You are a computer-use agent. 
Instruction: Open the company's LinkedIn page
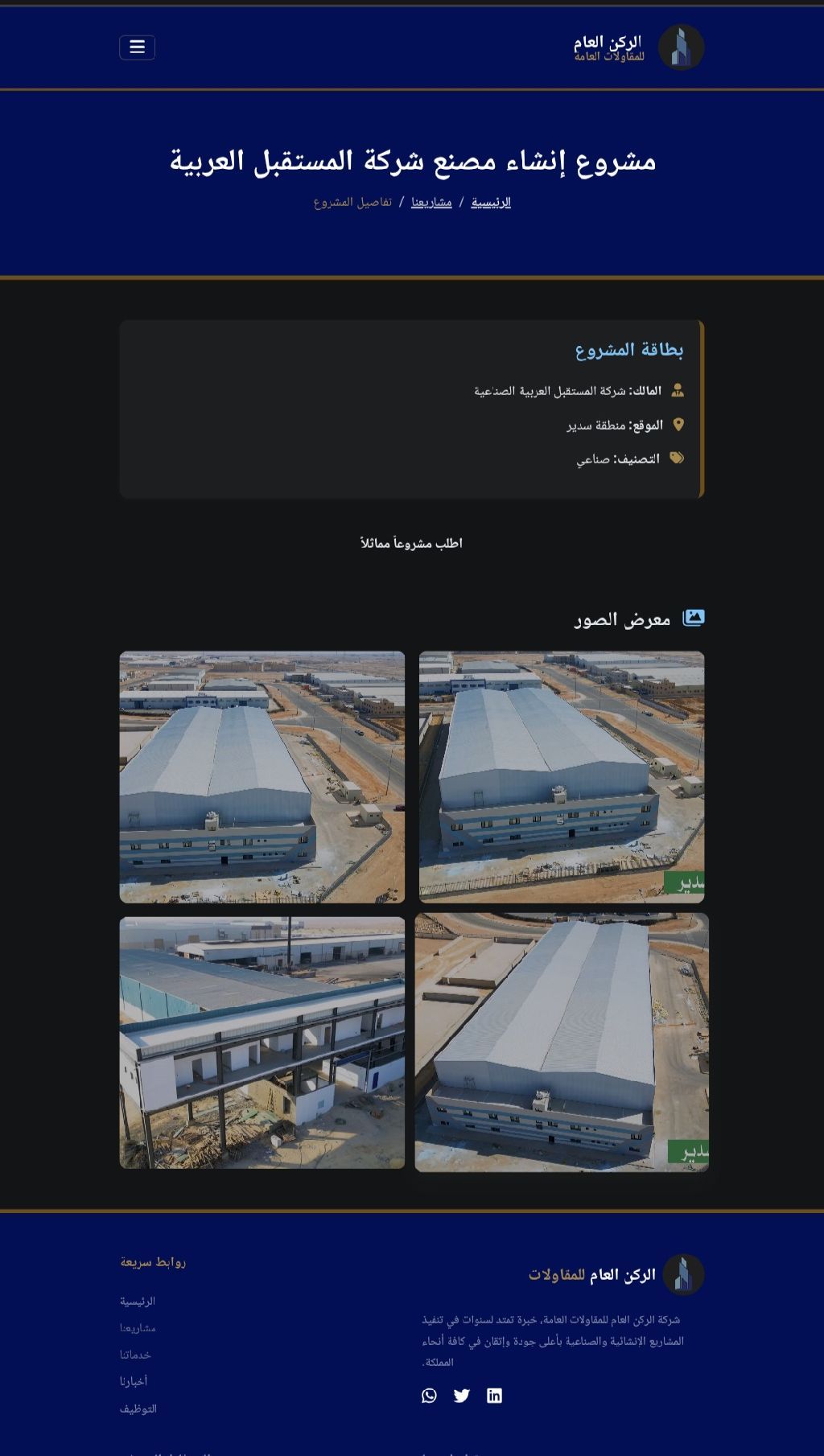pyautogui.click(x=494, y=1396)
